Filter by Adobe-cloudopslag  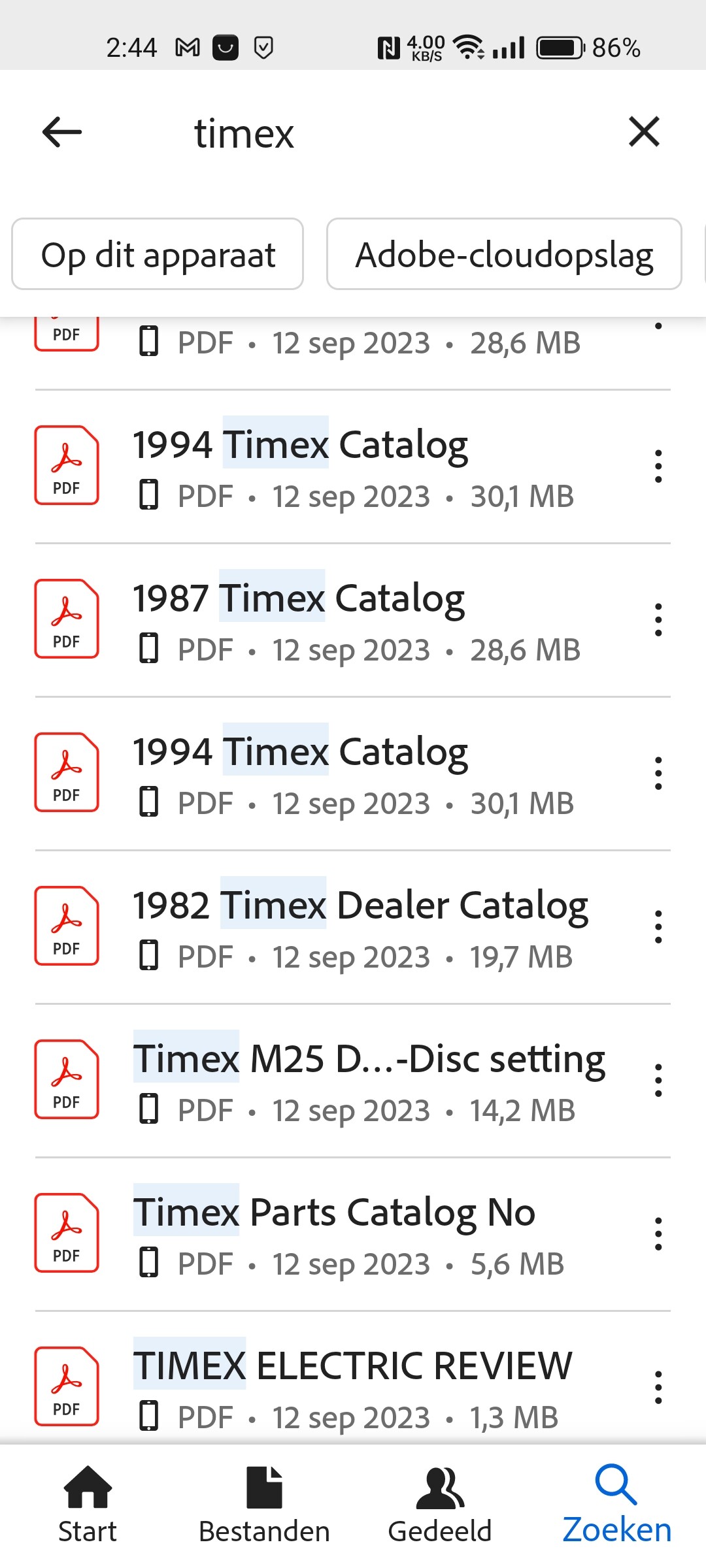coord(504,254)
